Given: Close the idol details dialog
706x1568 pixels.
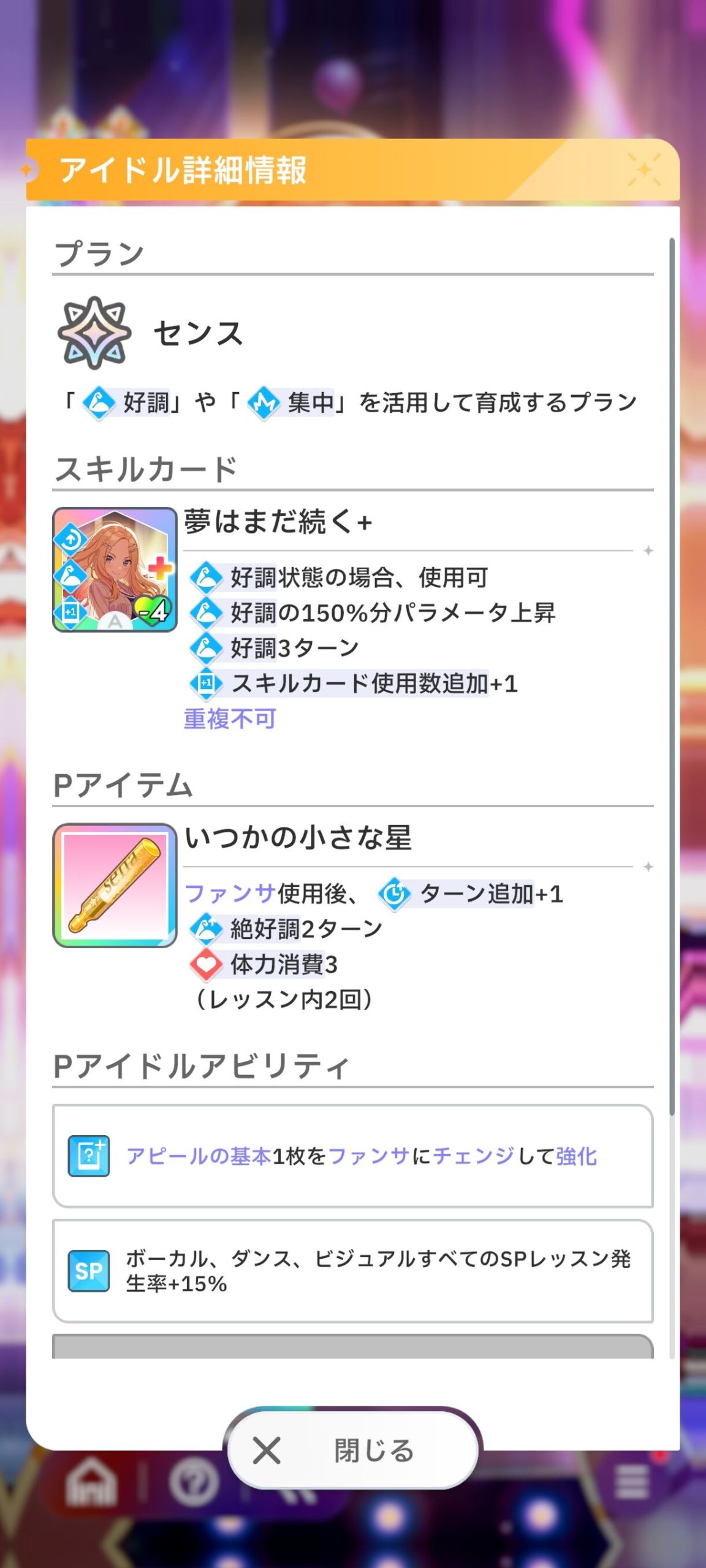Looking at the screenshot, I should (353, 1450).
